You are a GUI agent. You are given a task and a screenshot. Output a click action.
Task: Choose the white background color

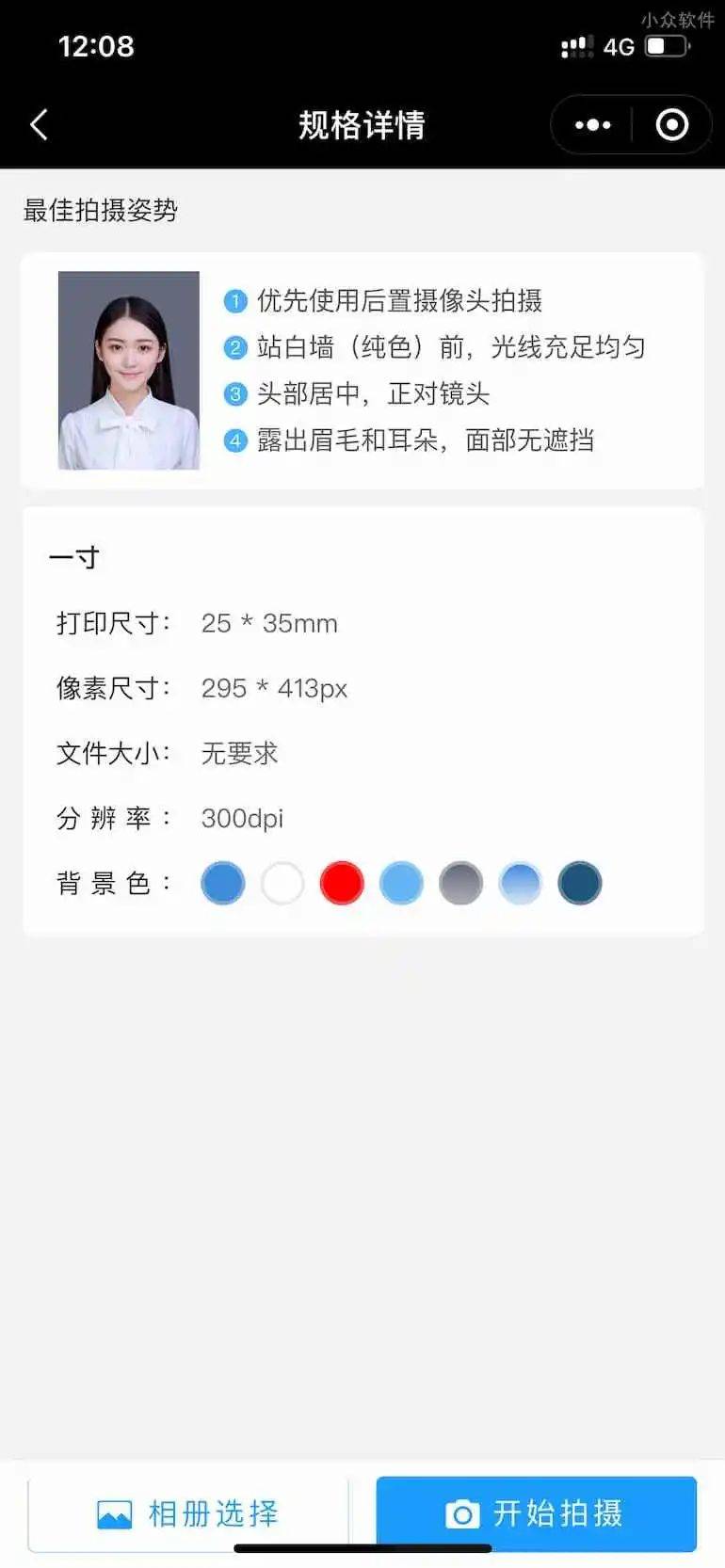pos(282,884)
